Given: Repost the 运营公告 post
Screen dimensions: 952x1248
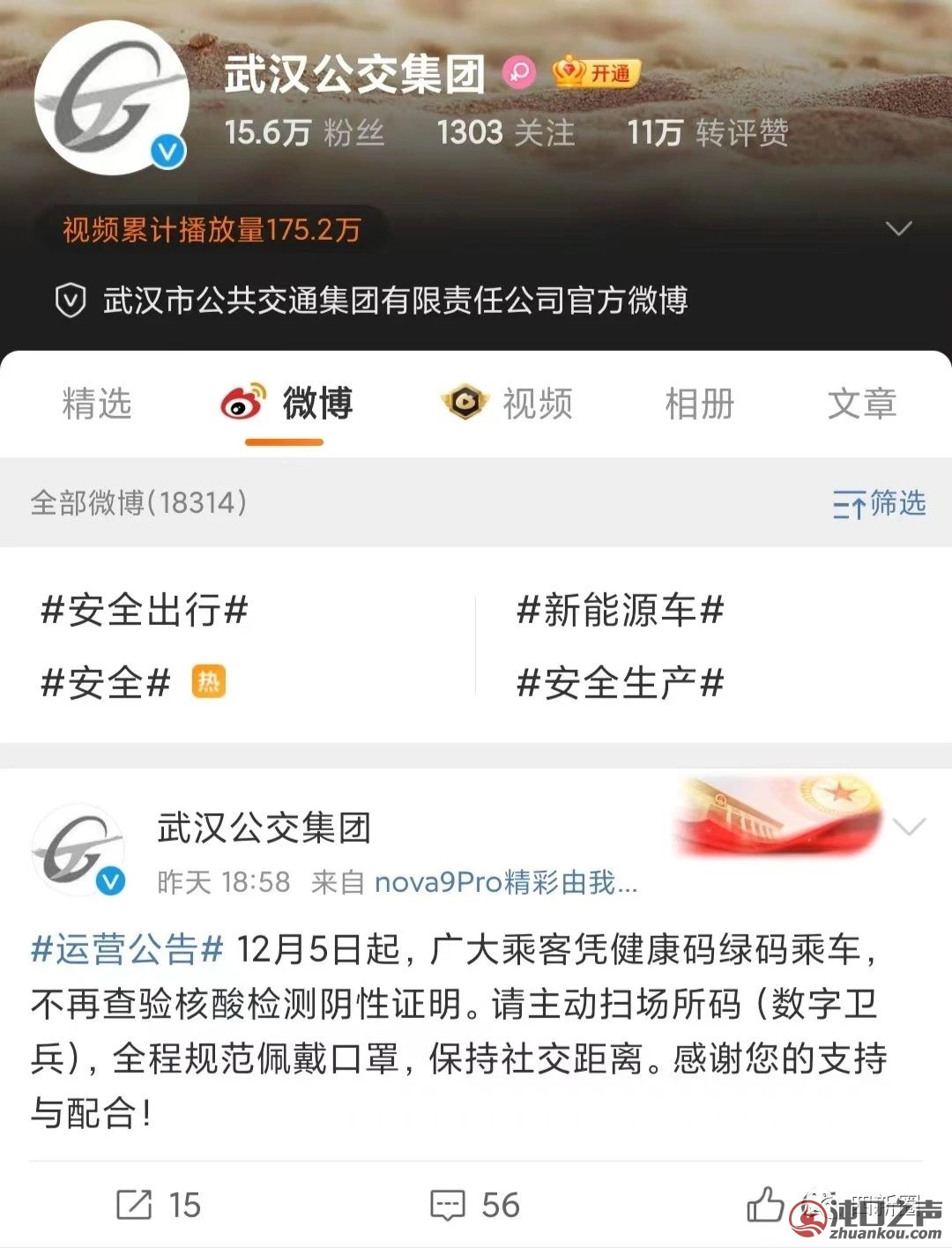Looking at the screenshot, I should (x=159, y=1205).
